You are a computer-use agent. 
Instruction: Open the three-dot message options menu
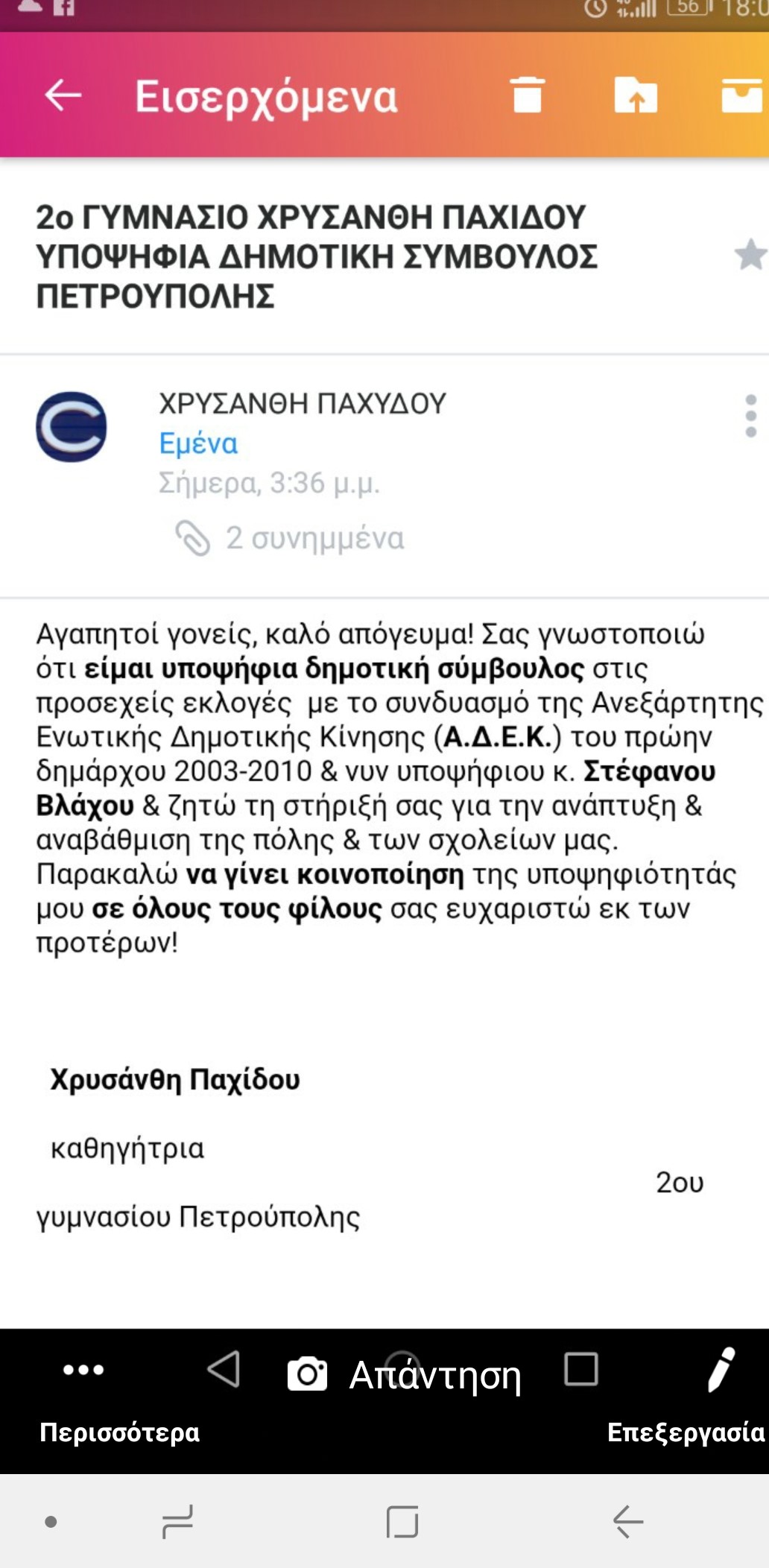(x=750, y=416)
